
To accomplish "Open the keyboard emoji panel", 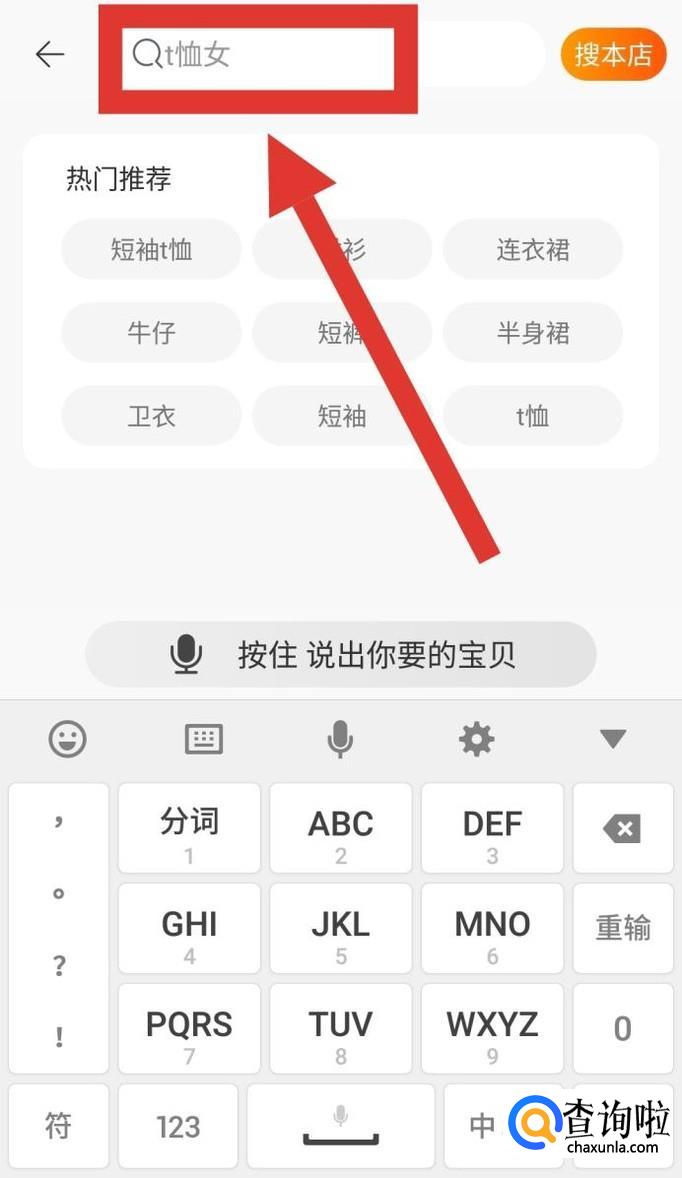I will (x=68, y=740).
